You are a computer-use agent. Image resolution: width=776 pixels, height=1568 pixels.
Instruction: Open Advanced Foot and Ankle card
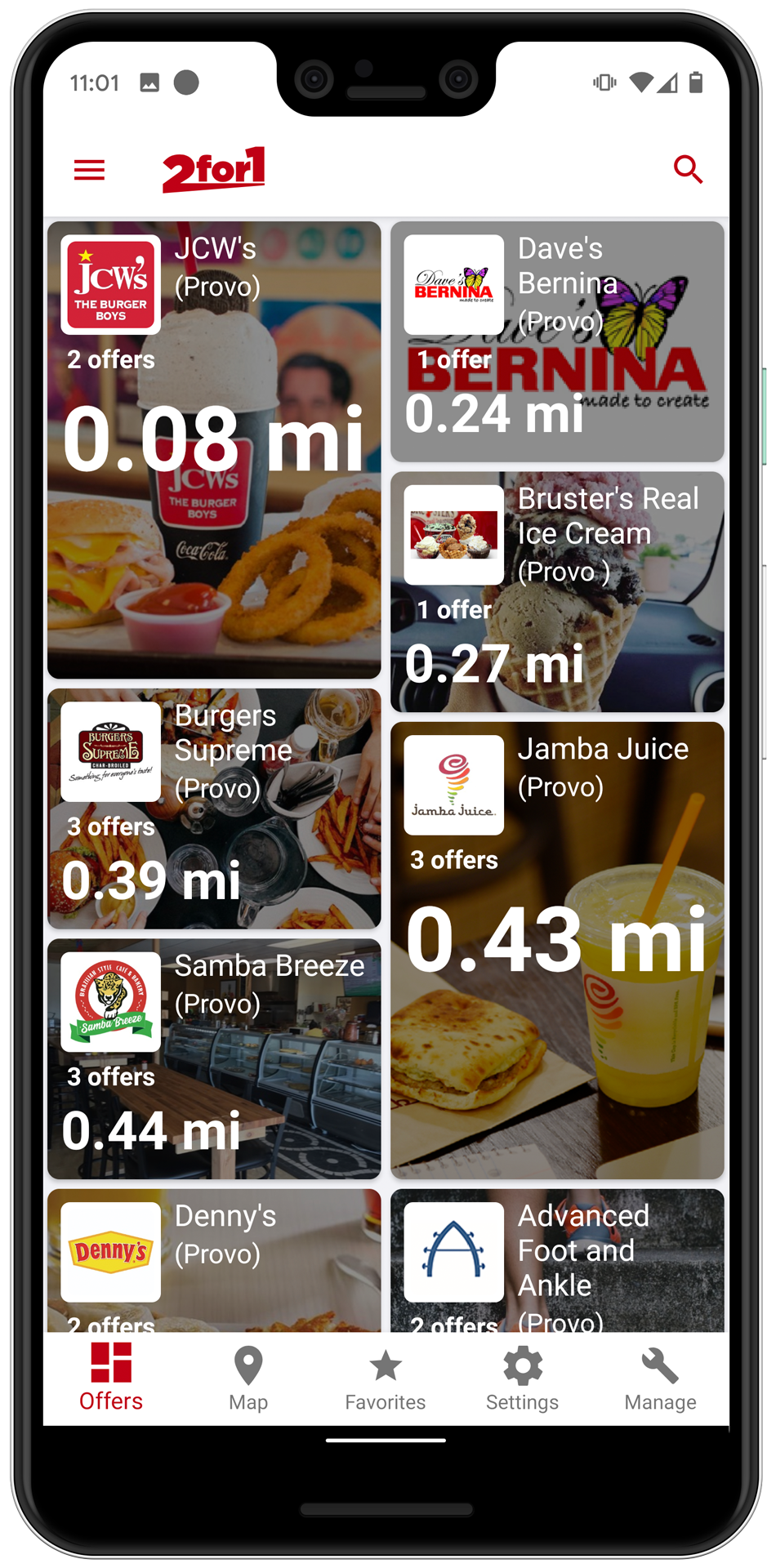tap(557, 1259)
